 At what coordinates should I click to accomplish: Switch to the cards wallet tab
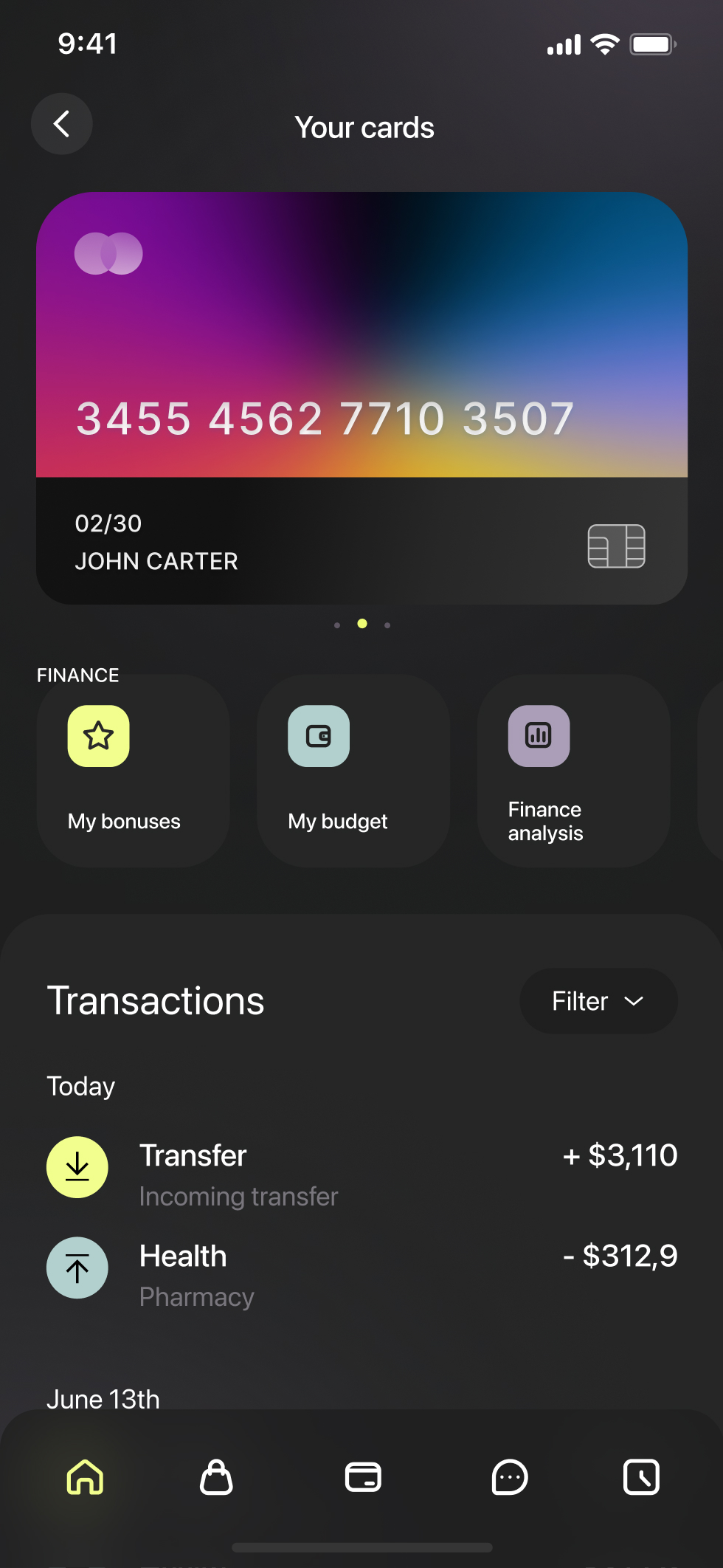(x=363, y=1478)
